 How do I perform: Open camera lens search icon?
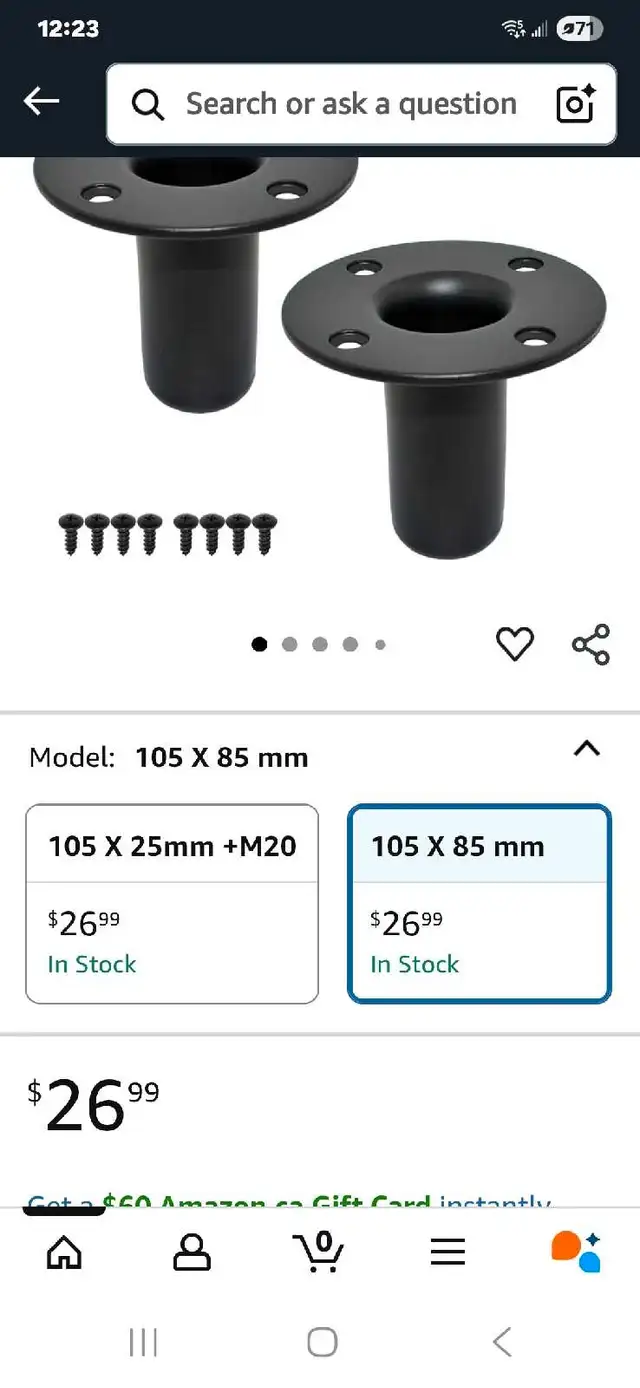point(575,104)
